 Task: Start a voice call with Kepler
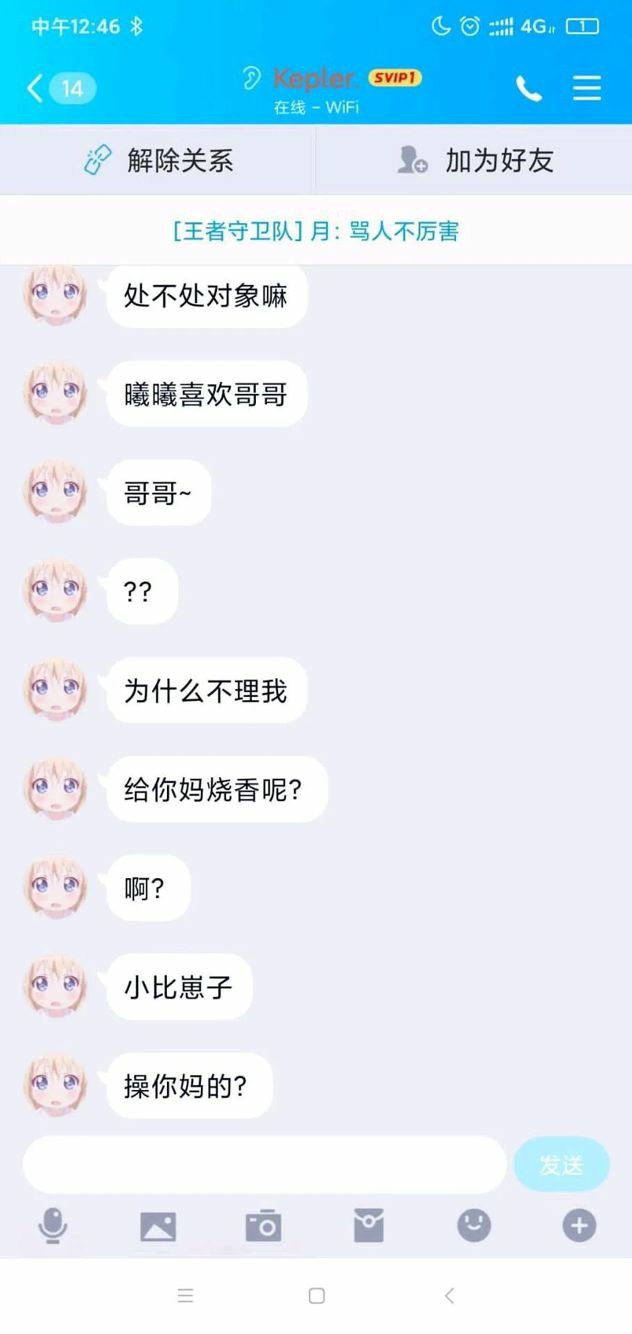click(x=529, y=88)
